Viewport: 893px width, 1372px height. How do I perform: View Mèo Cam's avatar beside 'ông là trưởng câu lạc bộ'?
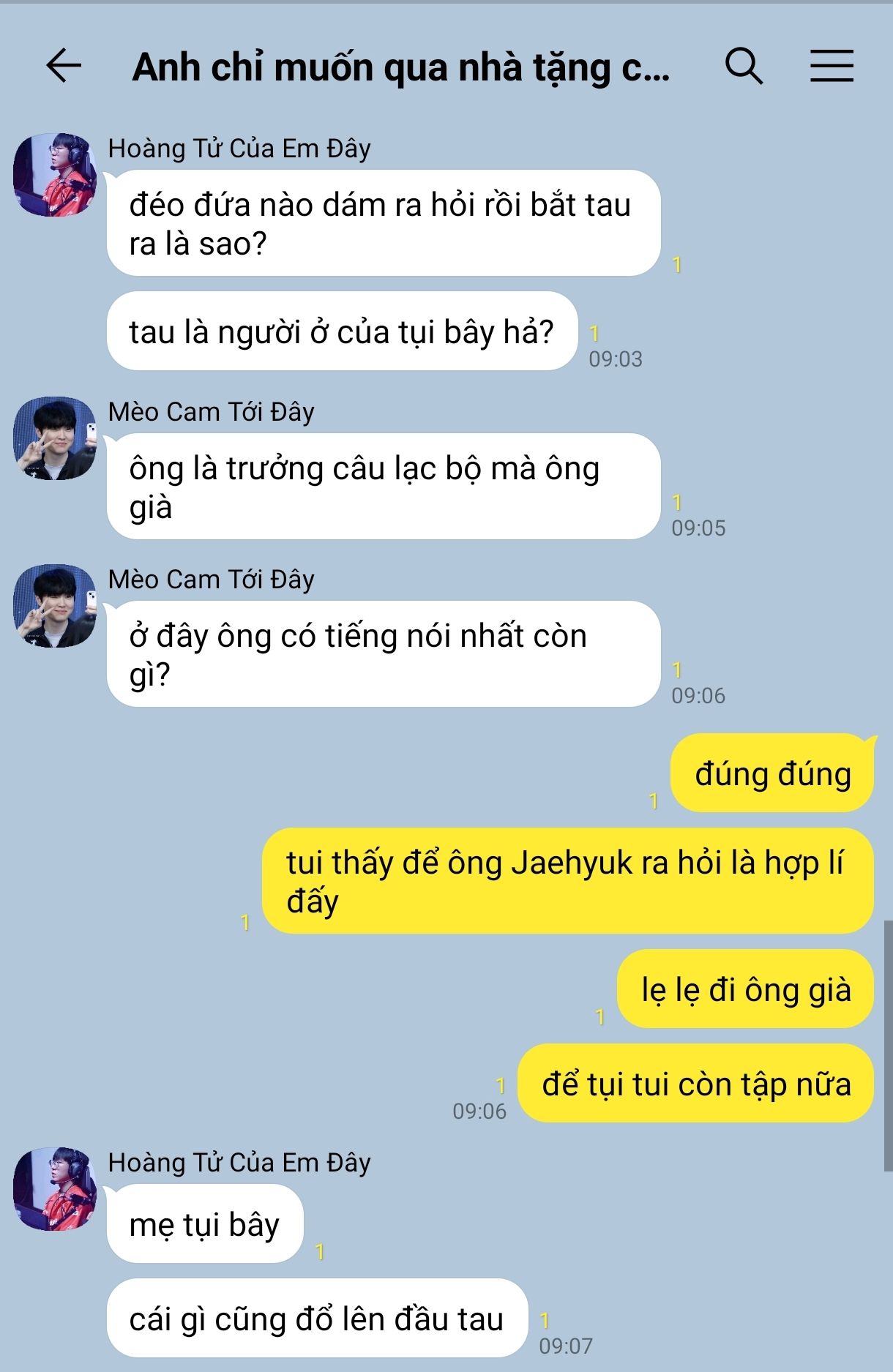55,438
